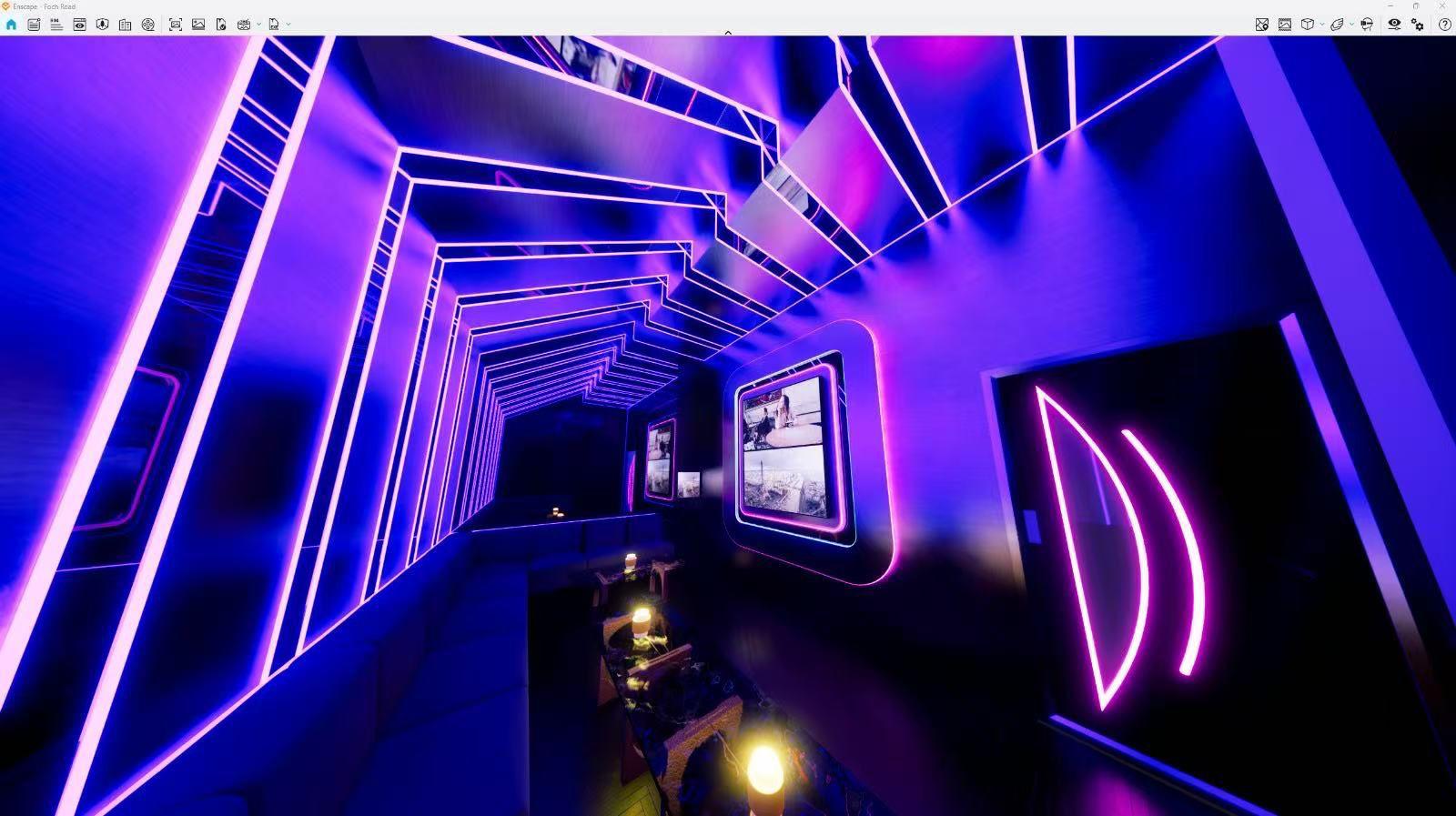The image size is (1456, 816).
Task: Minimize the Enscape window
Action: click(1390, 5)
